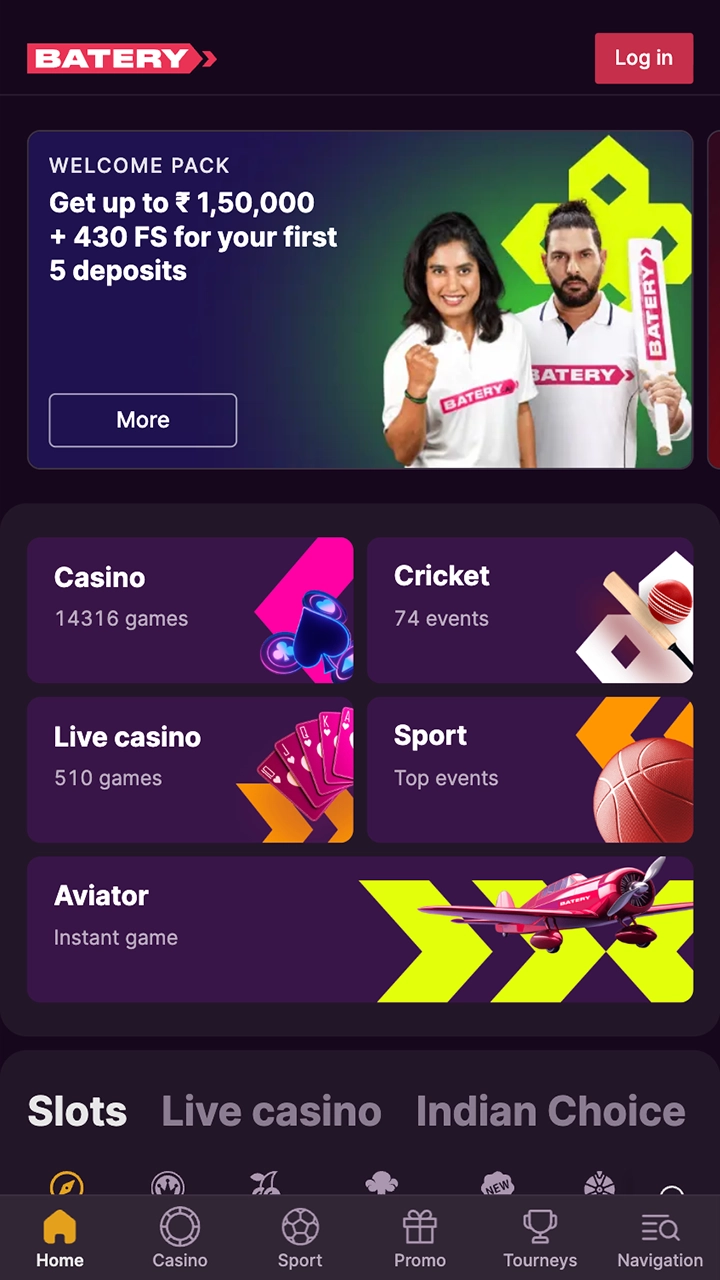Viewport: 720px width, 1280px height.
Task: Open the Navigation menu
Action: tap(659, 1237)
